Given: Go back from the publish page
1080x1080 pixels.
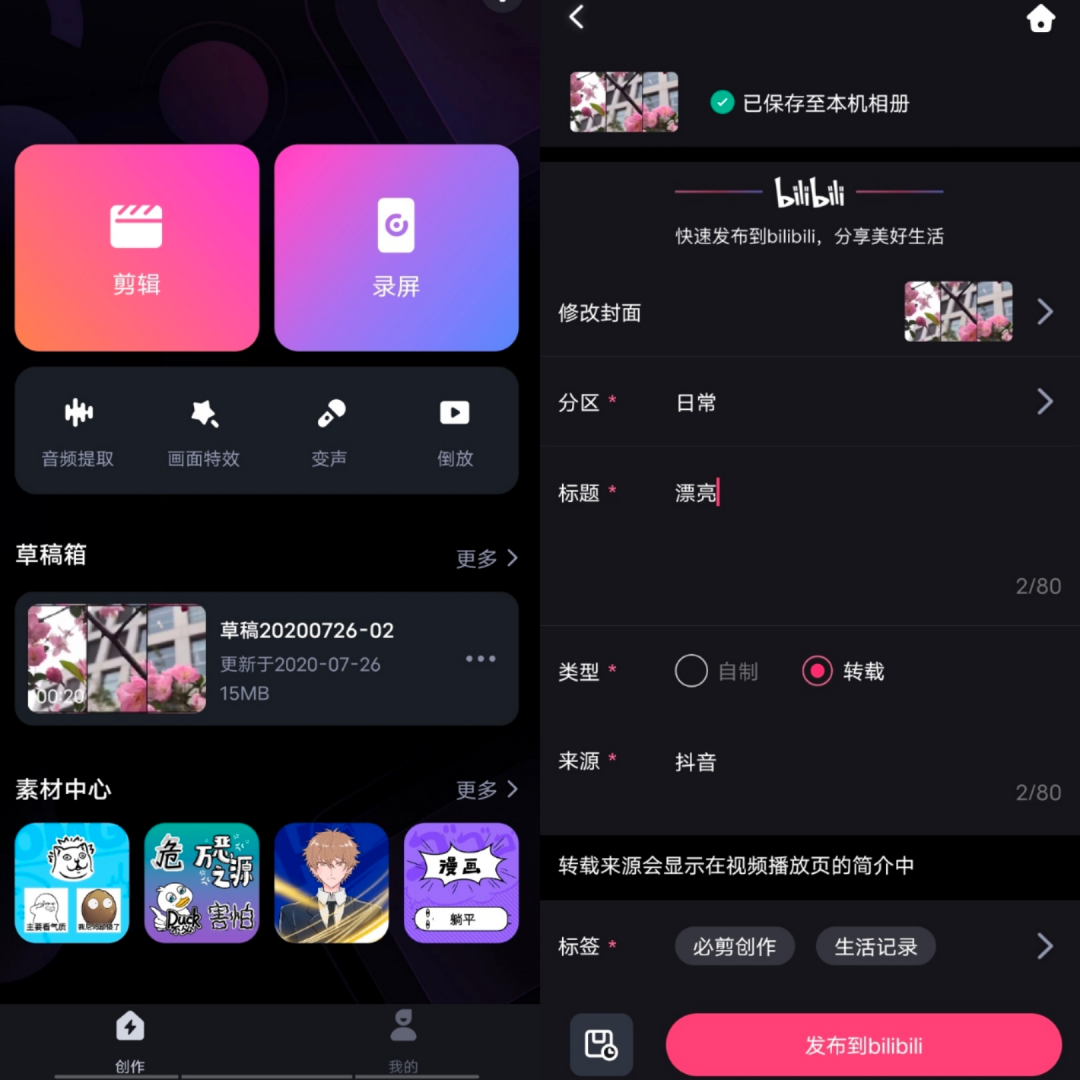Looking at the screenshot, I should coord(576,17).
